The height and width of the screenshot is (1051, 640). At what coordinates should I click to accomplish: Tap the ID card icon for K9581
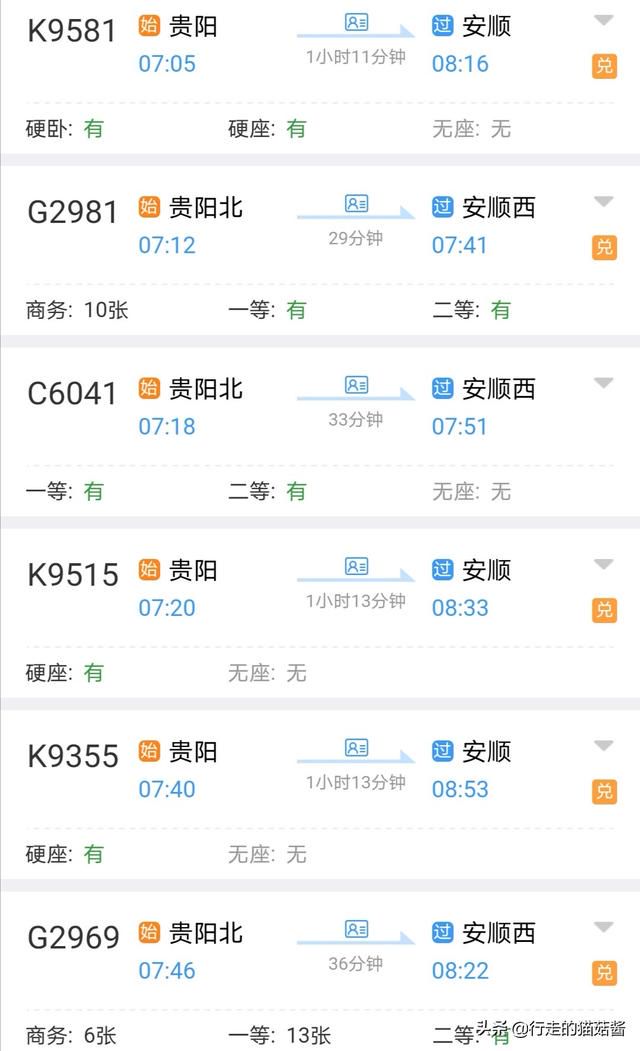click(x=357, y=22)
